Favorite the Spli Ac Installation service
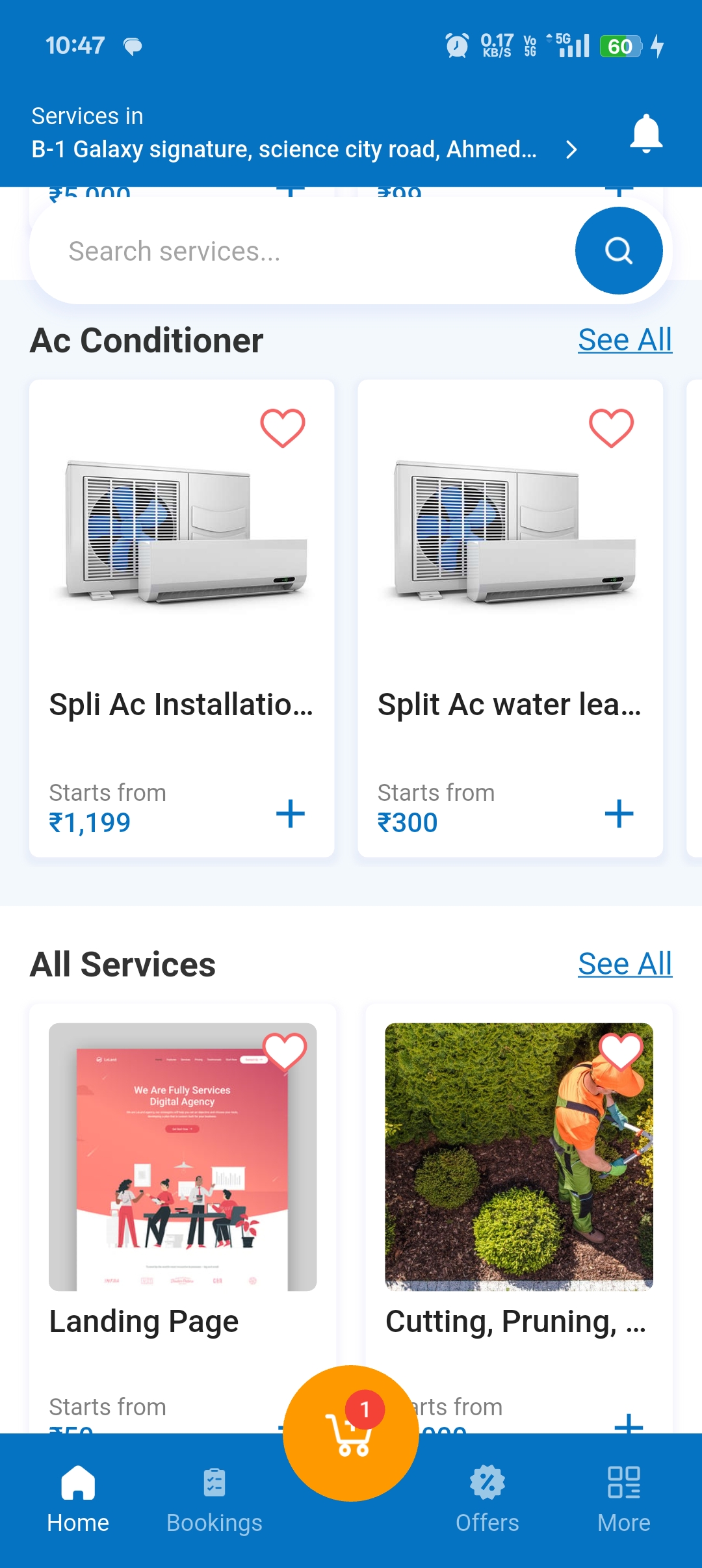702x1568 pixels. (x=282, y=428)
